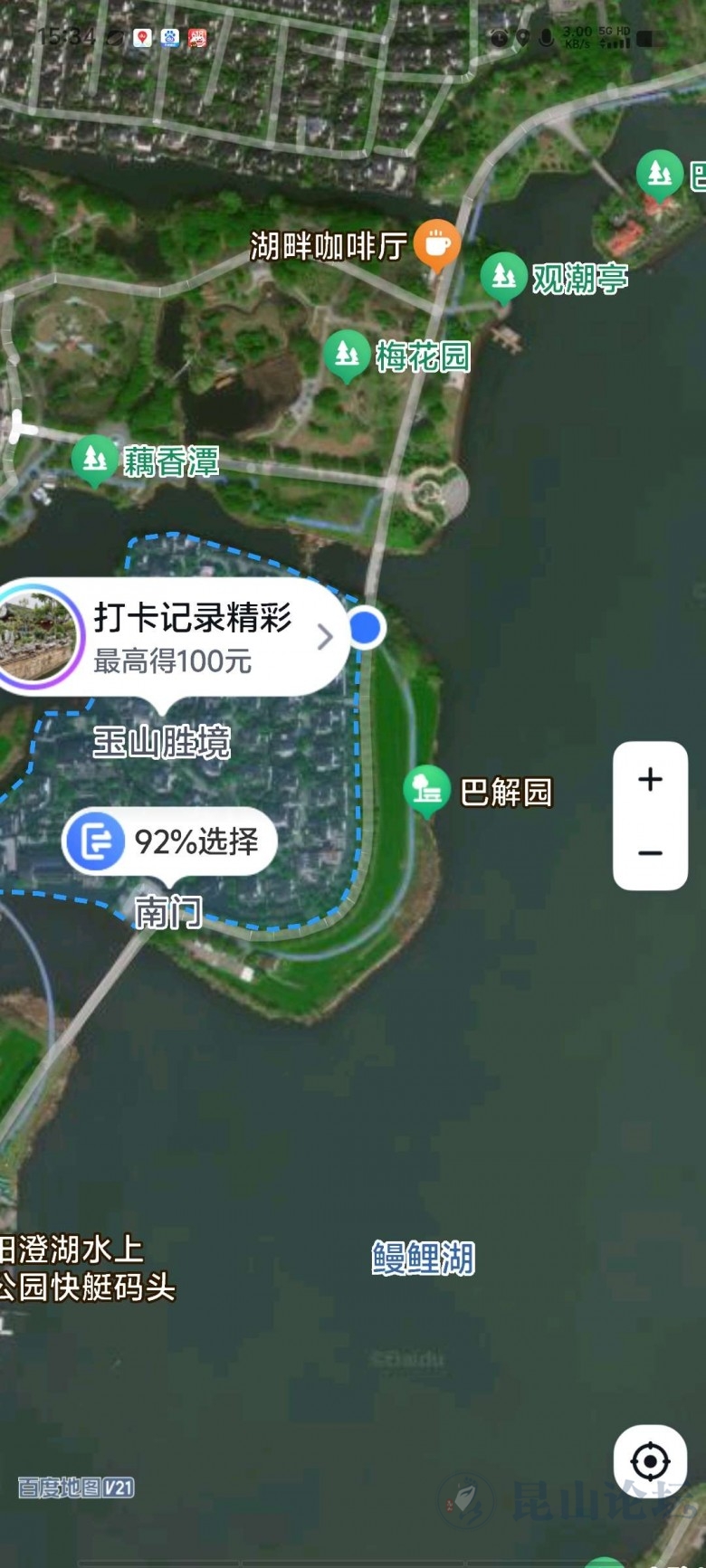
Task: Zoom out with the minus button
Action: click(650, 852)
